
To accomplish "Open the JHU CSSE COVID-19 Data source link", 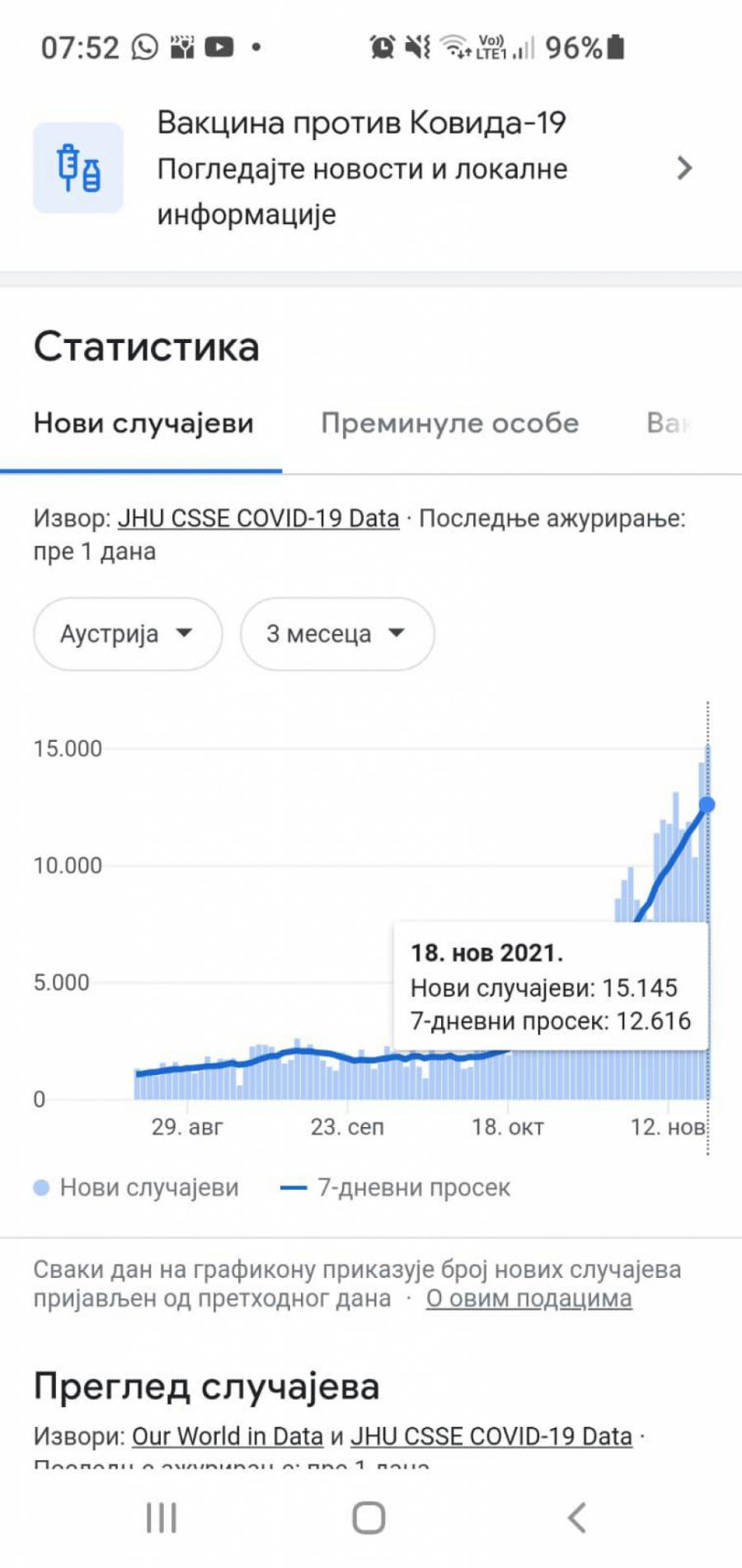I will click(x=258, y=519).
